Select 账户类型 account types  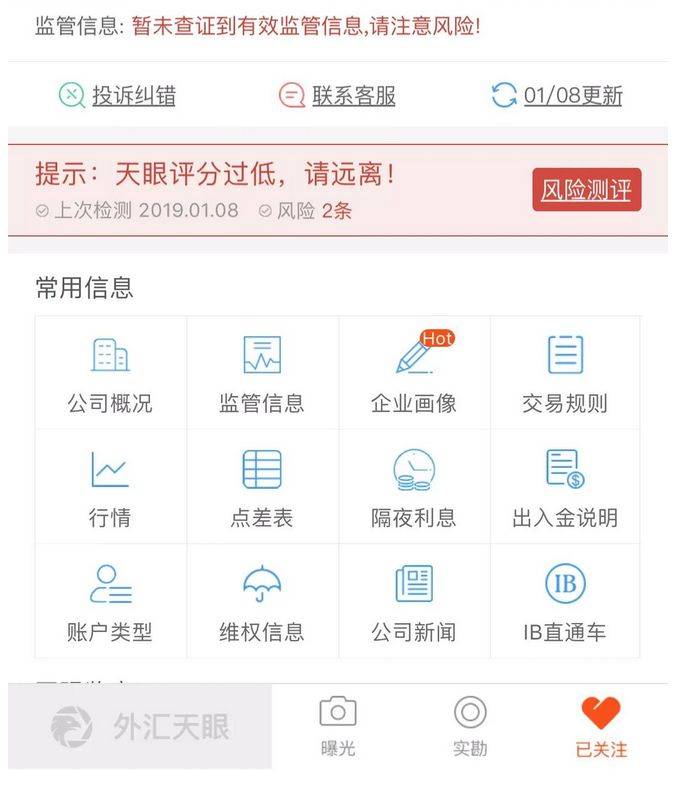click(110, 601)
